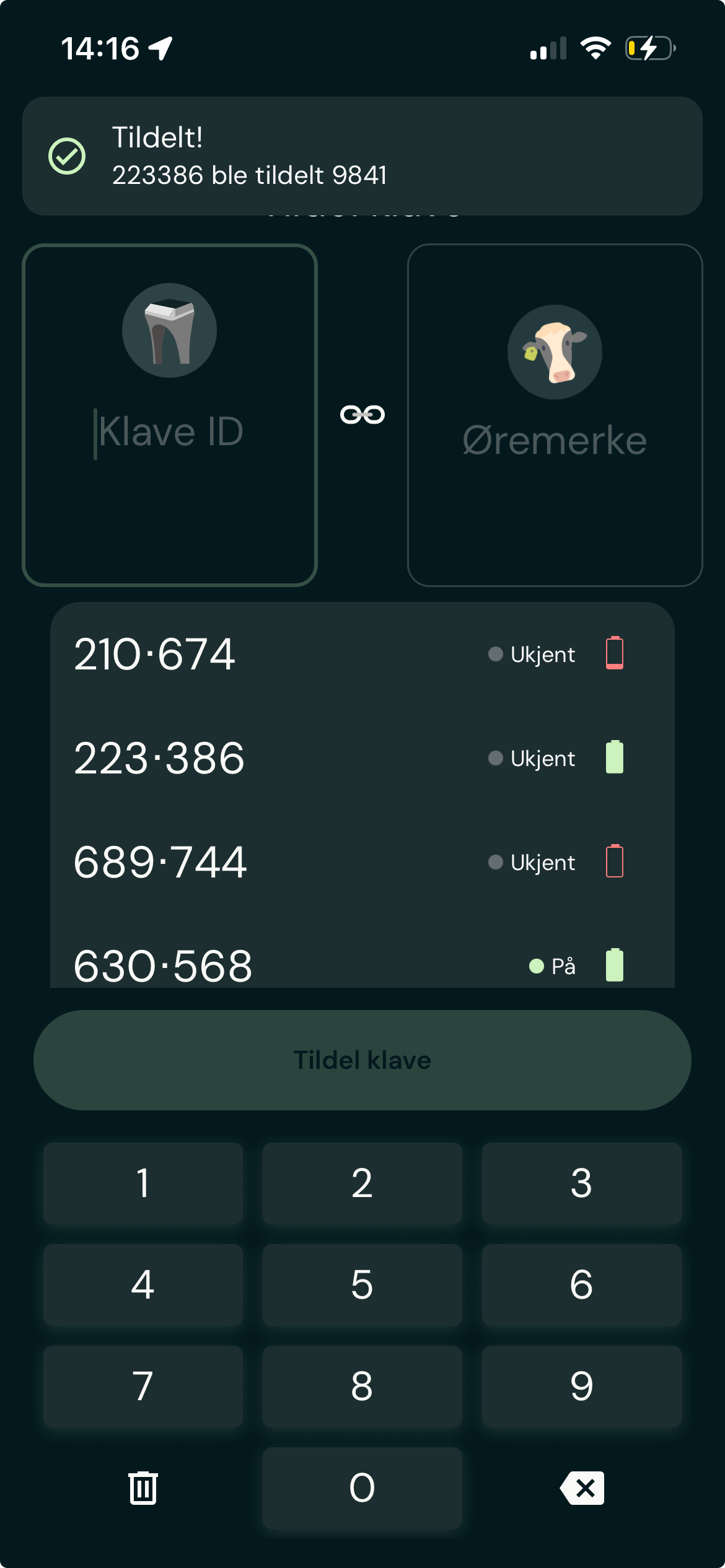Enter digit 6 on the keypad
This screenshot has height=1568, width=725.
click(x=581, y=1285)
